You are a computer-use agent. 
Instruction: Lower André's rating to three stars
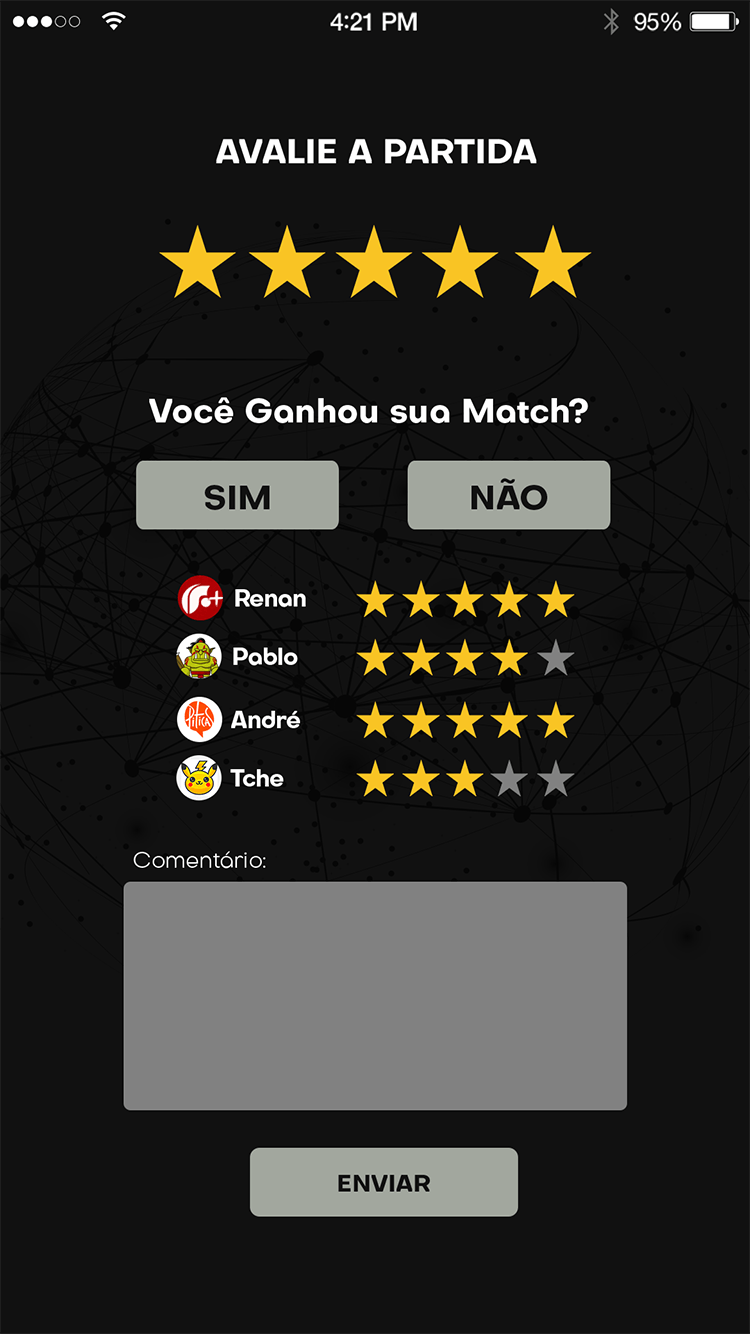(x=465, y=720)
